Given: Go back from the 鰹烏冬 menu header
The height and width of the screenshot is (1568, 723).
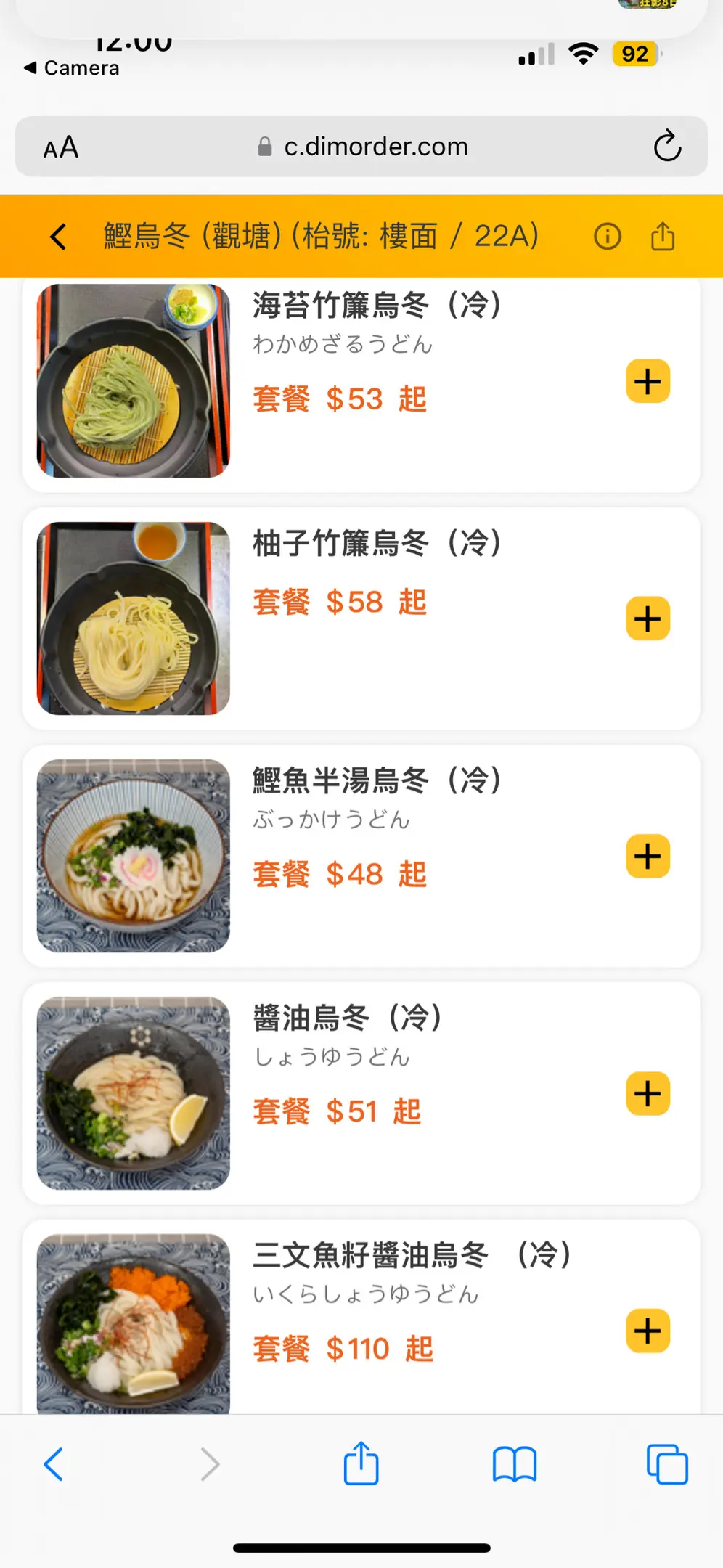Looking at the screenshot, I should click(59, 237).
